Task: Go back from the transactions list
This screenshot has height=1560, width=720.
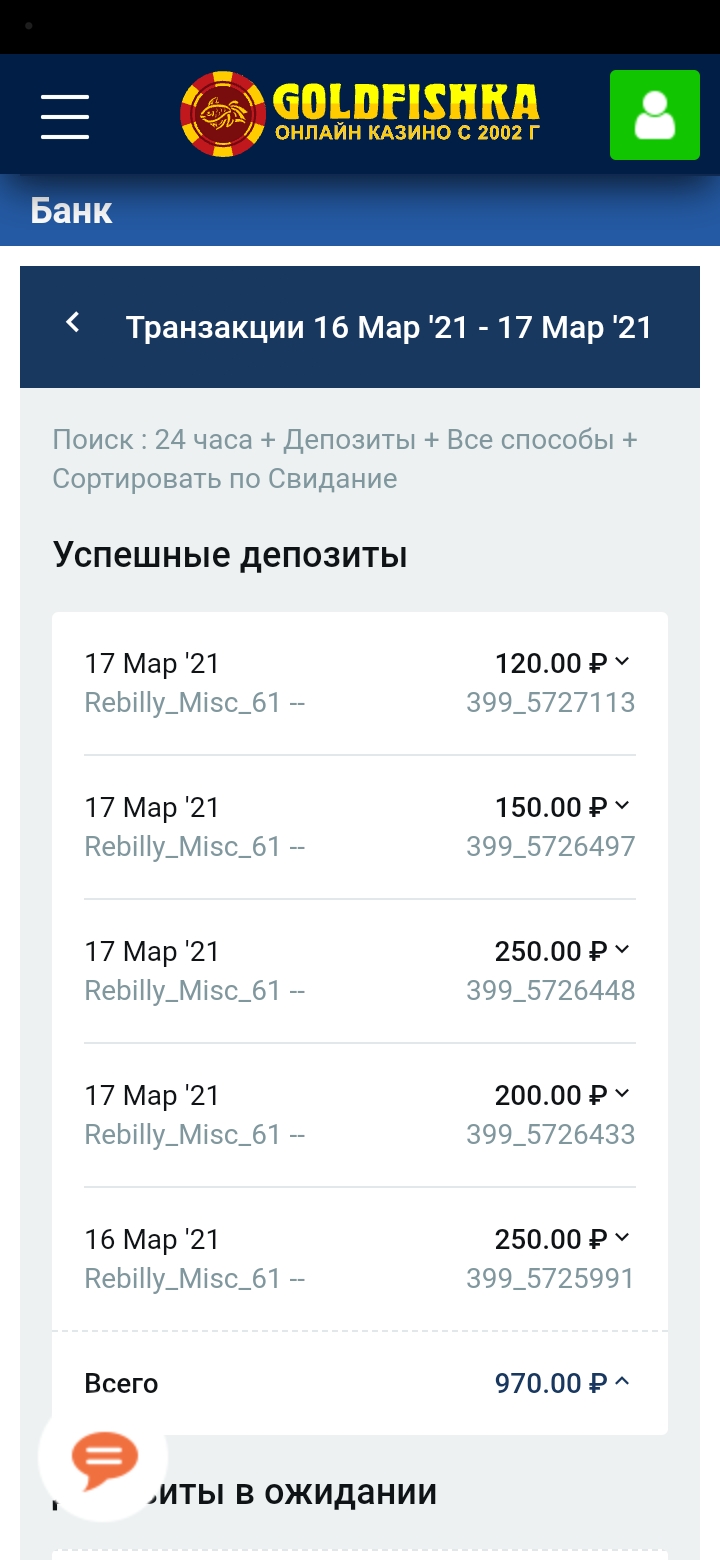Action: [x=72, y=322]
